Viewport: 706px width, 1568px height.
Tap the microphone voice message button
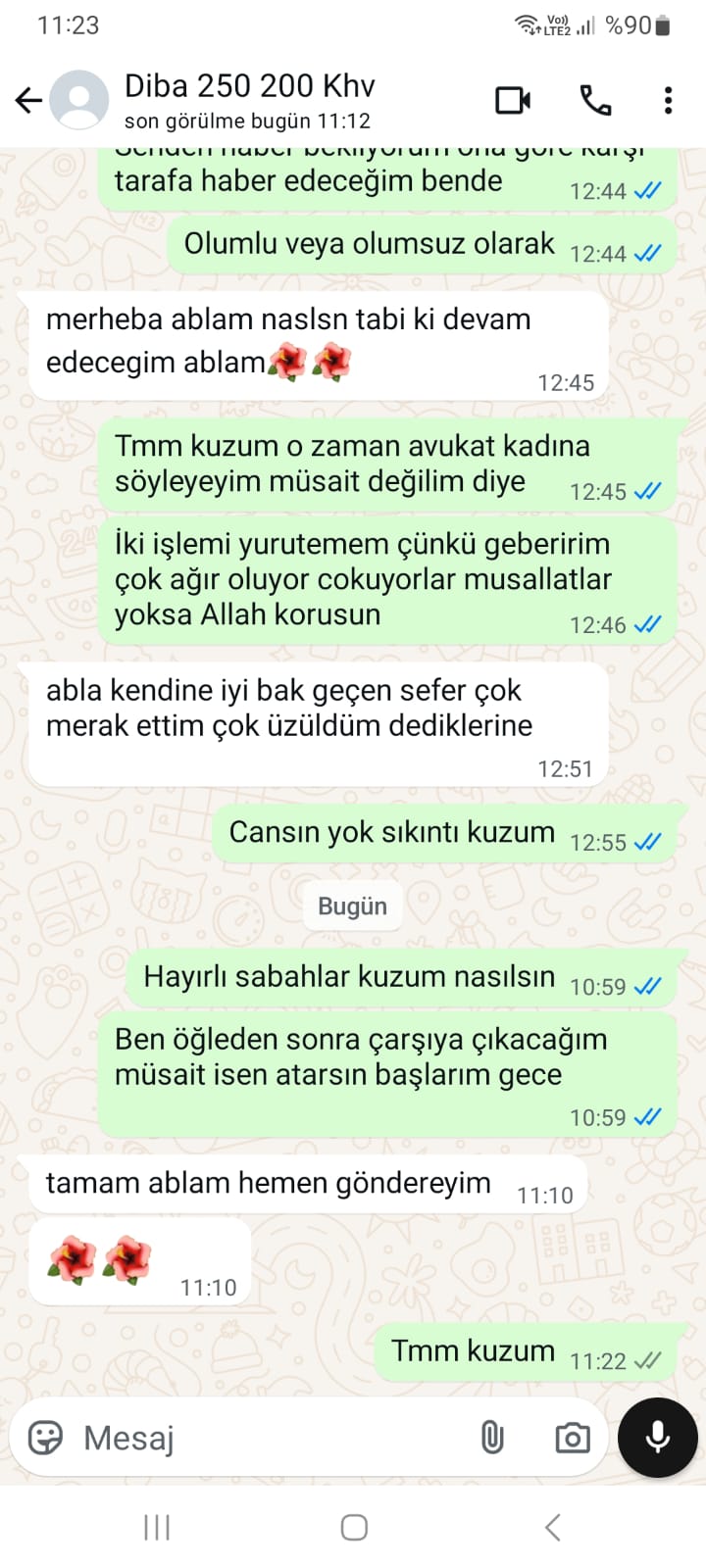657,1437
